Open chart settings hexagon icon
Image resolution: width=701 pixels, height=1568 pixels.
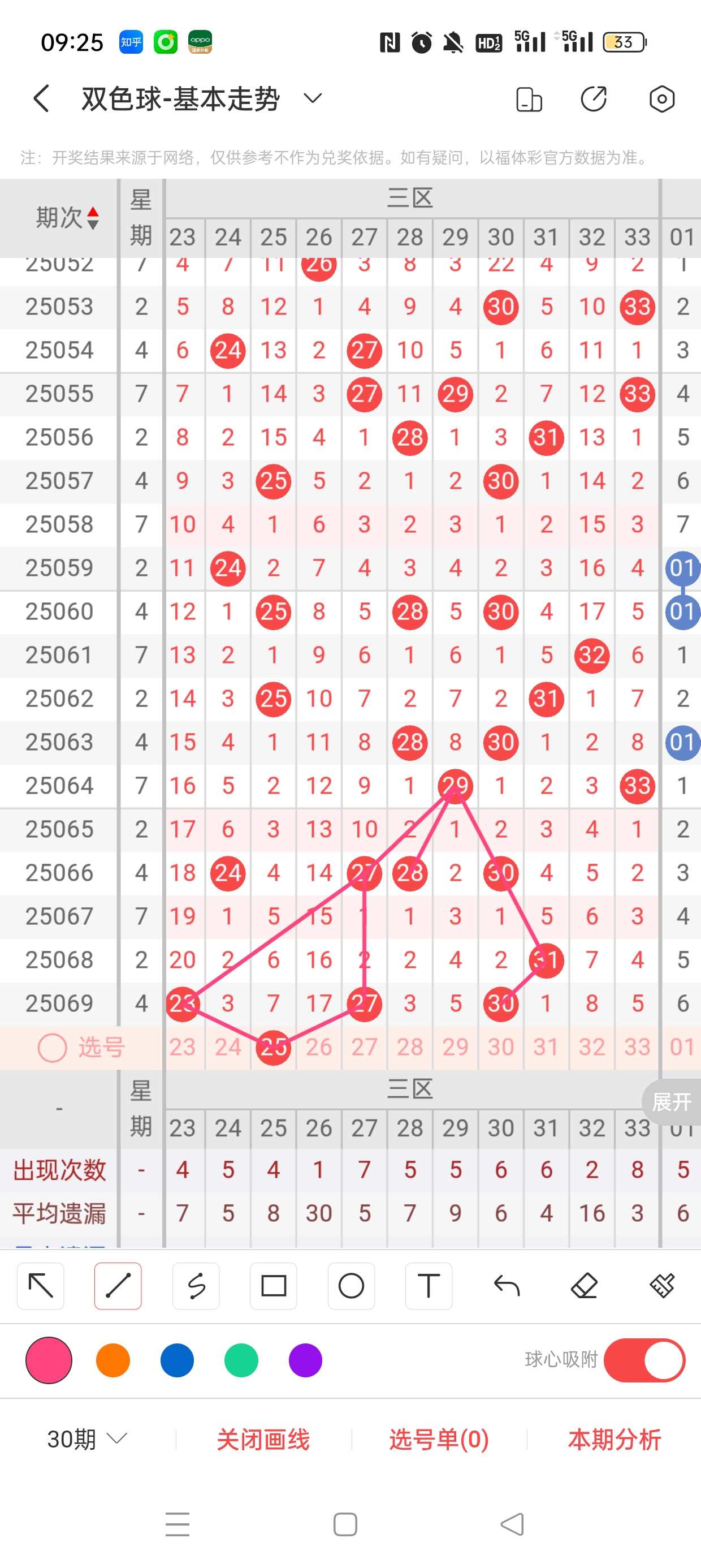tap(661, 99)
